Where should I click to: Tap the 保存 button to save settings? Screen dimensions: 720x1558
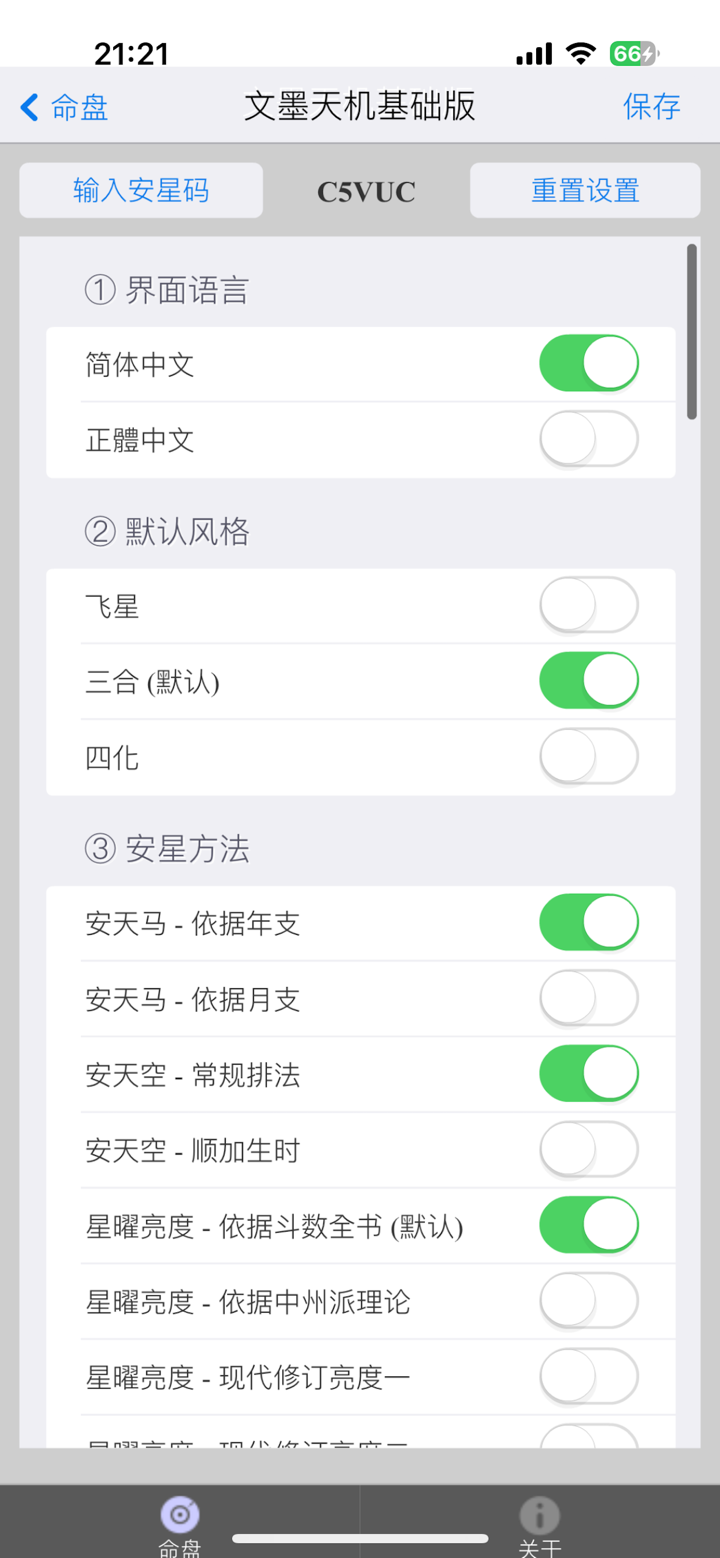point(651,107)
